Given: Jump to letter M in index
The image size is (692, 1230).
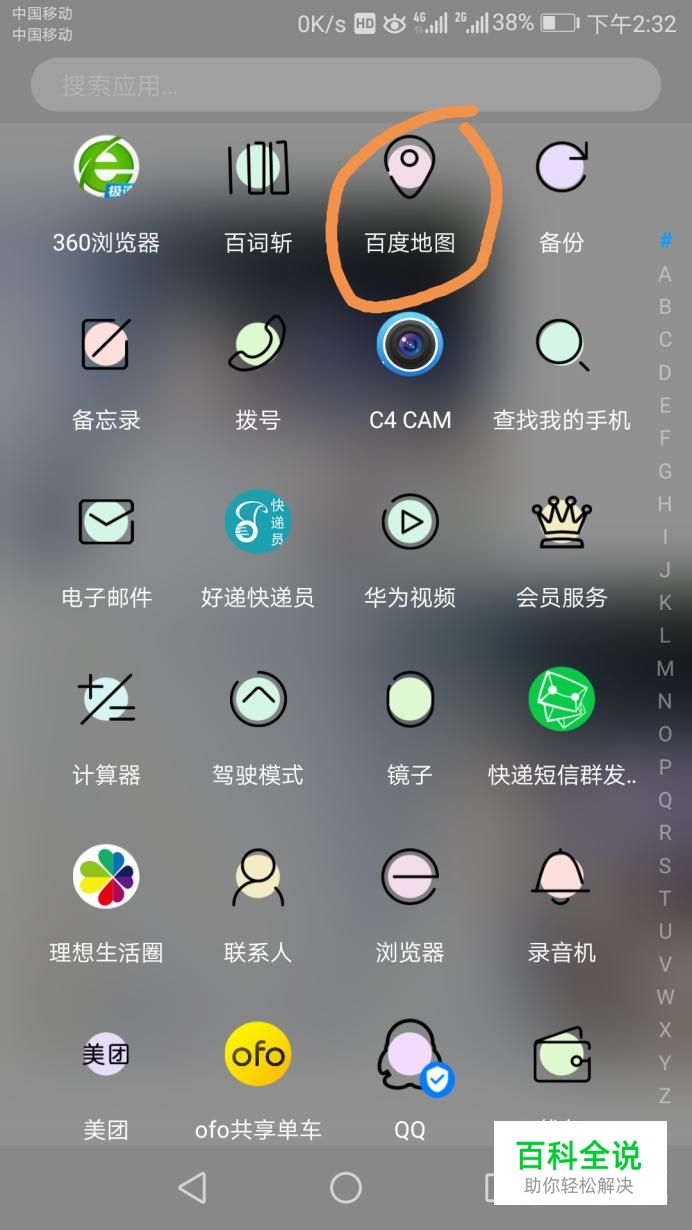Looking at the screenshot, I should coord(665,668).
